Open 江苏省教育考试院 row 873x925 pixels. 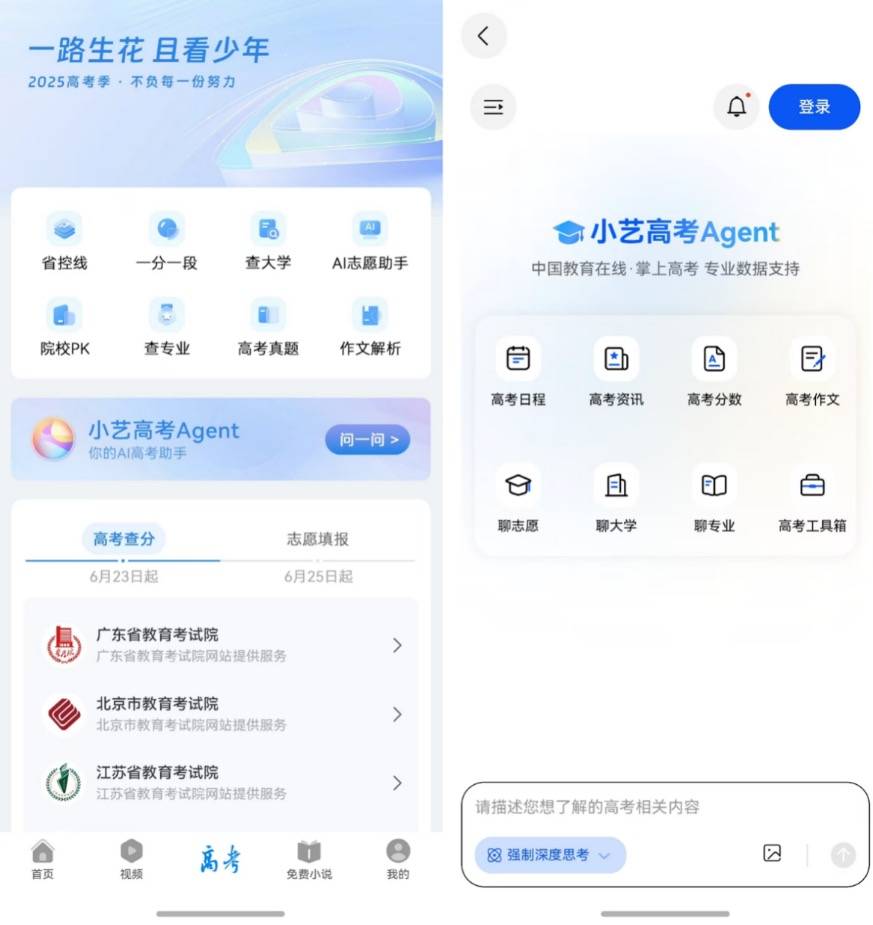tap(220, 782)
